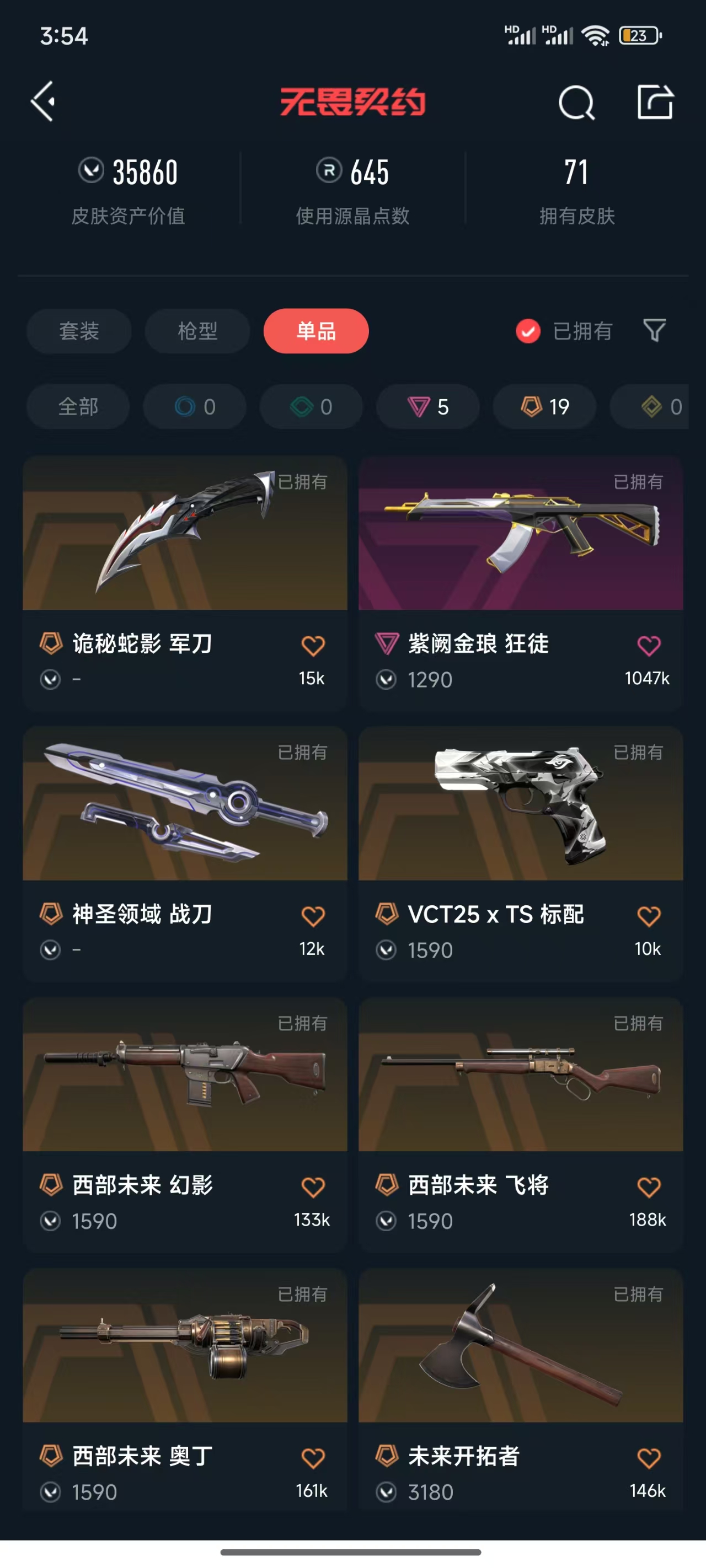
Task: Filter by the purple tier chip showing 5
Action: pos(427,406)
